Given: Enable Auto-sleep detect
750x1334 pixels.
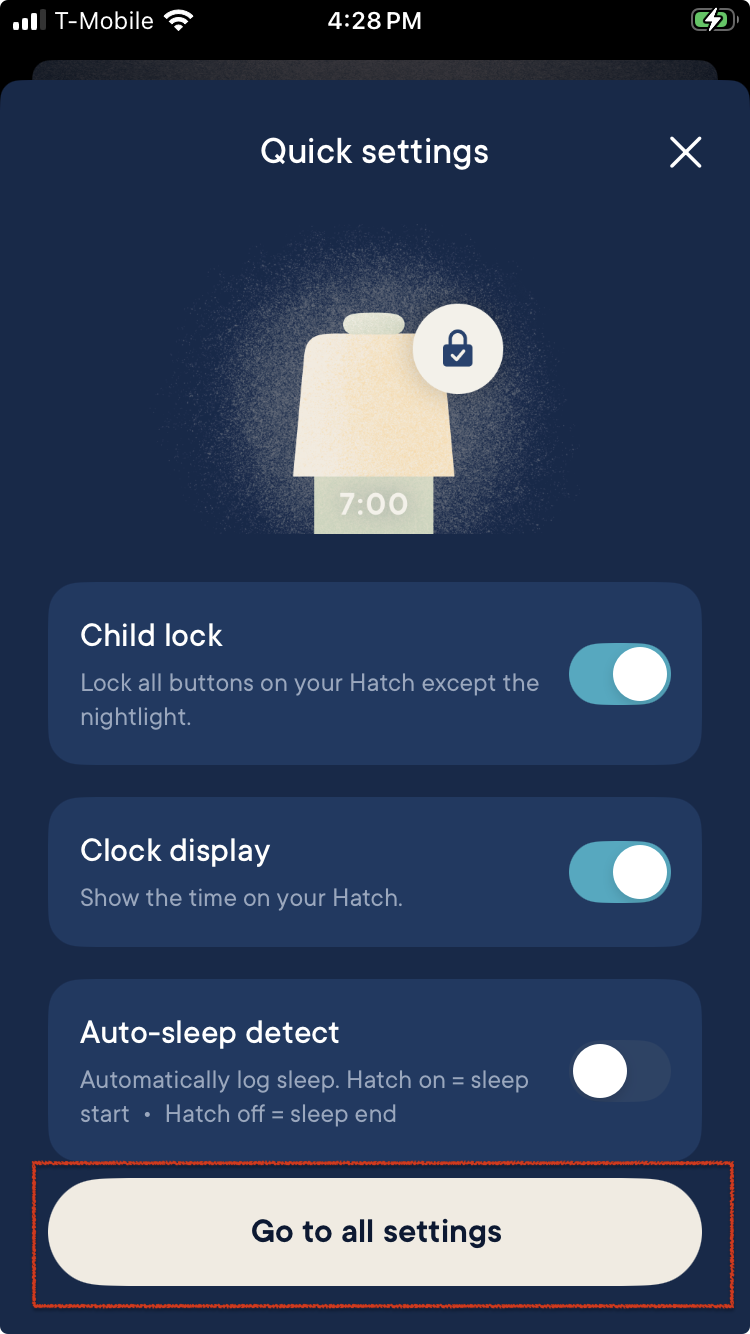Looking at the screenshot, I should [x=620, y=1071].
